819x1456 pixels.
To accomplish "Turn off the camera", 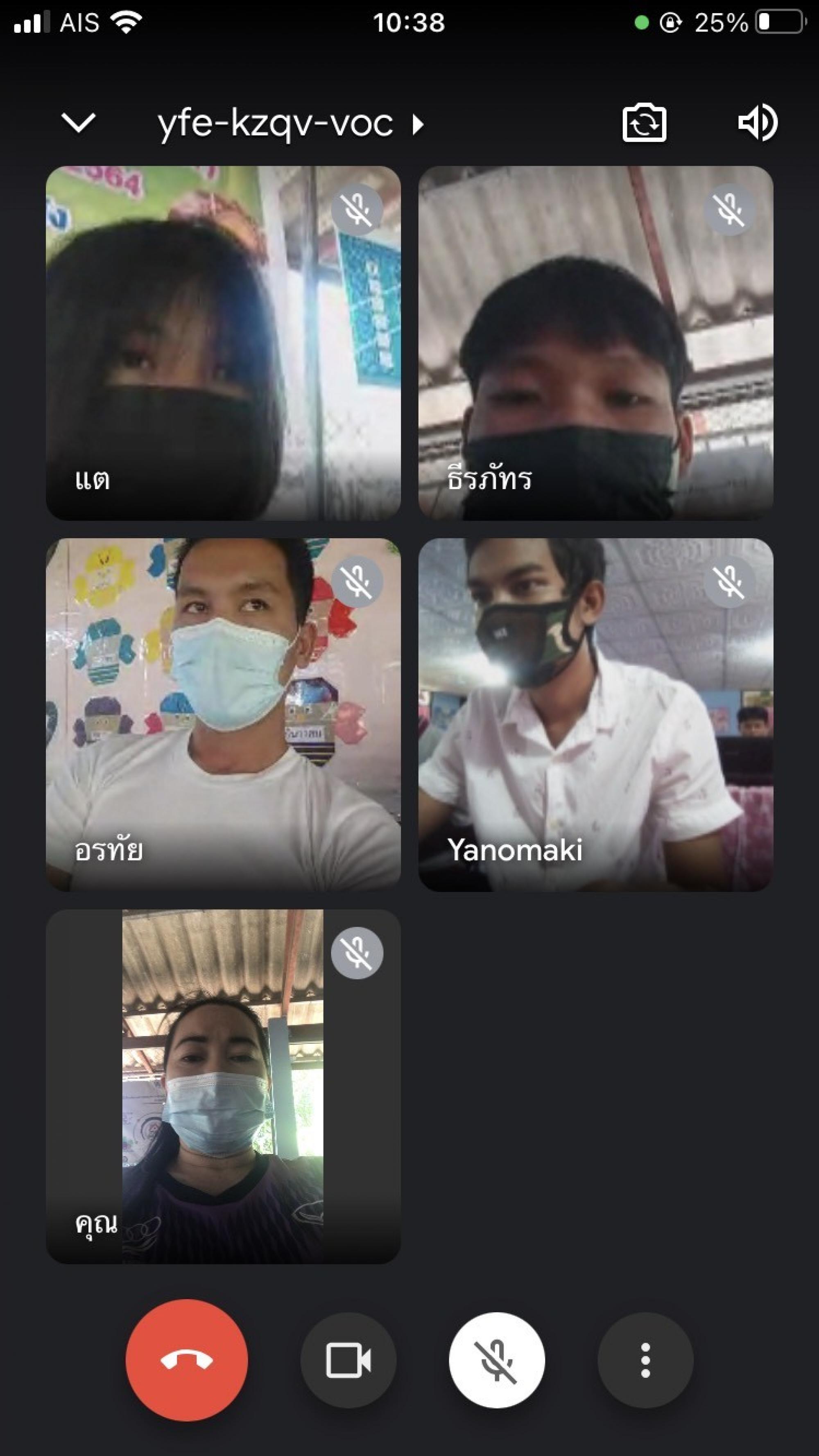I will click(x=348, y=1360).
